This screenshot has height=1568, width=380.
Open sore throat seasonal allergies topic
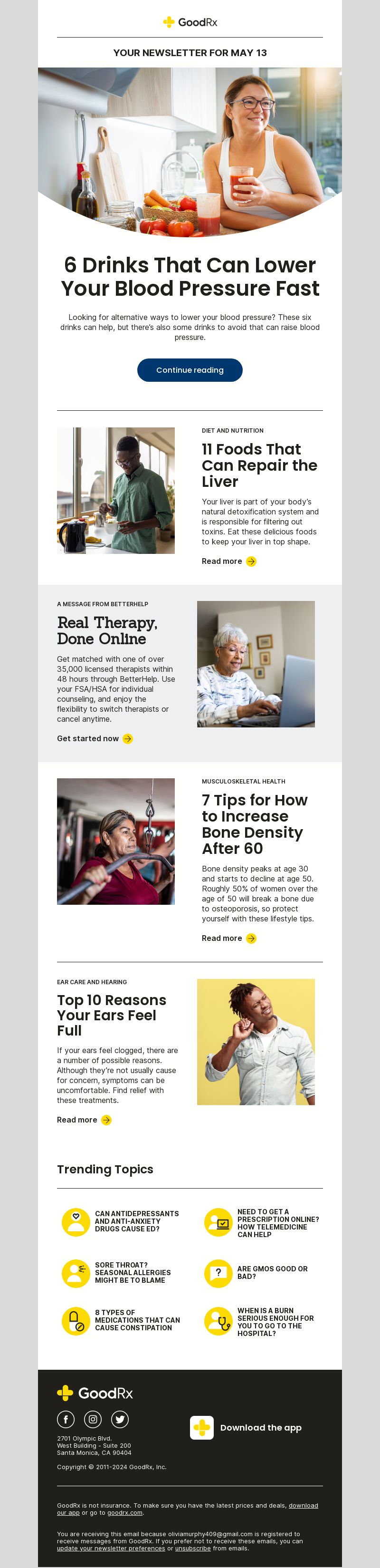[x=133, y=1272]
